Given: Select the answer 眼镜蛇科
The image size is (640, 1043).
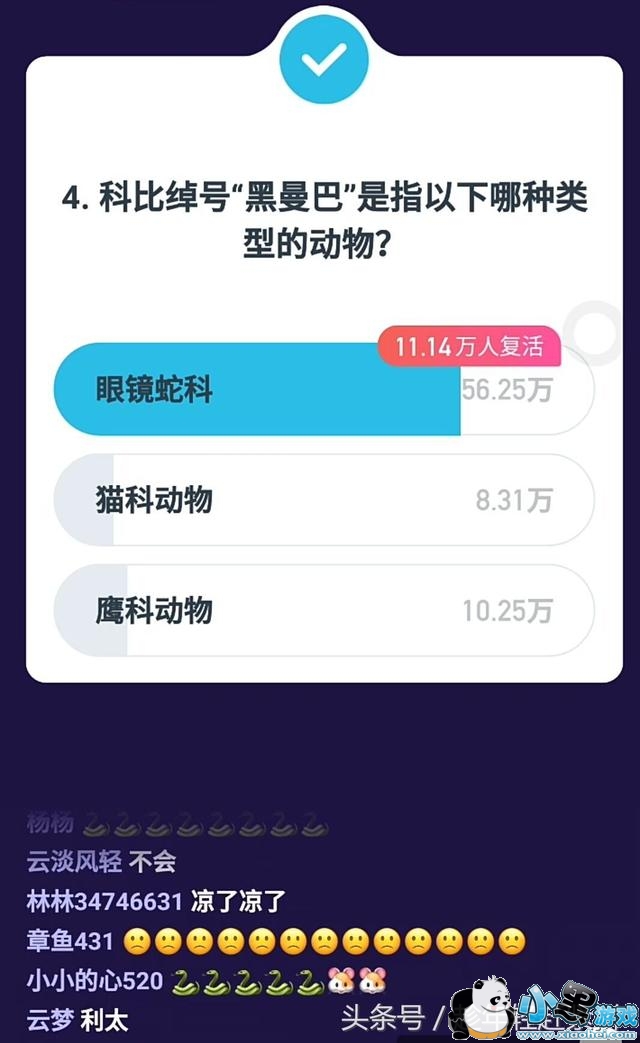Looking at the screenshot, I should point(323,390).
